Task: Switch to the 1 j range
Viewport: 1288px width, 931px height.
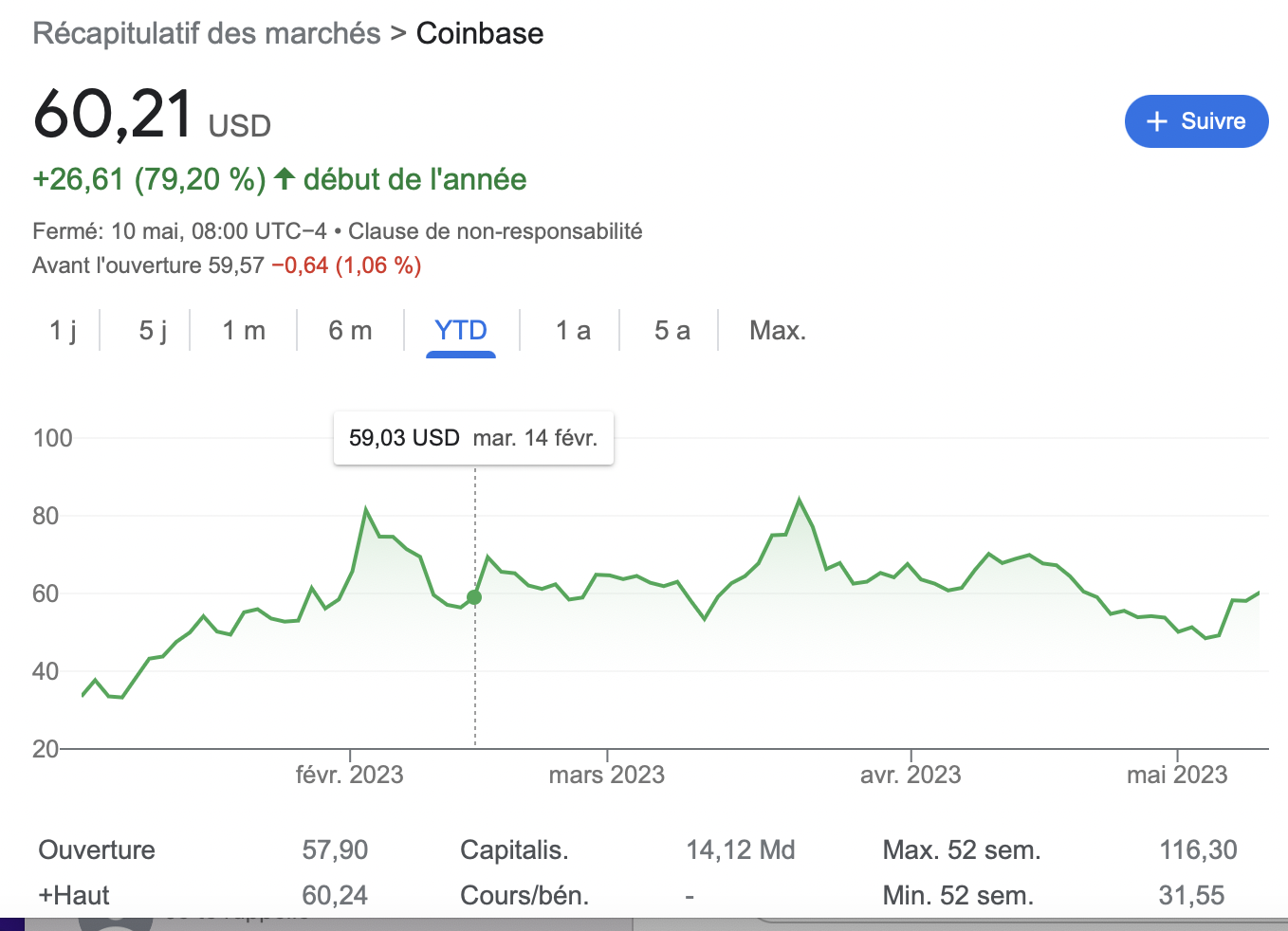Action: (x=63, y=330)
